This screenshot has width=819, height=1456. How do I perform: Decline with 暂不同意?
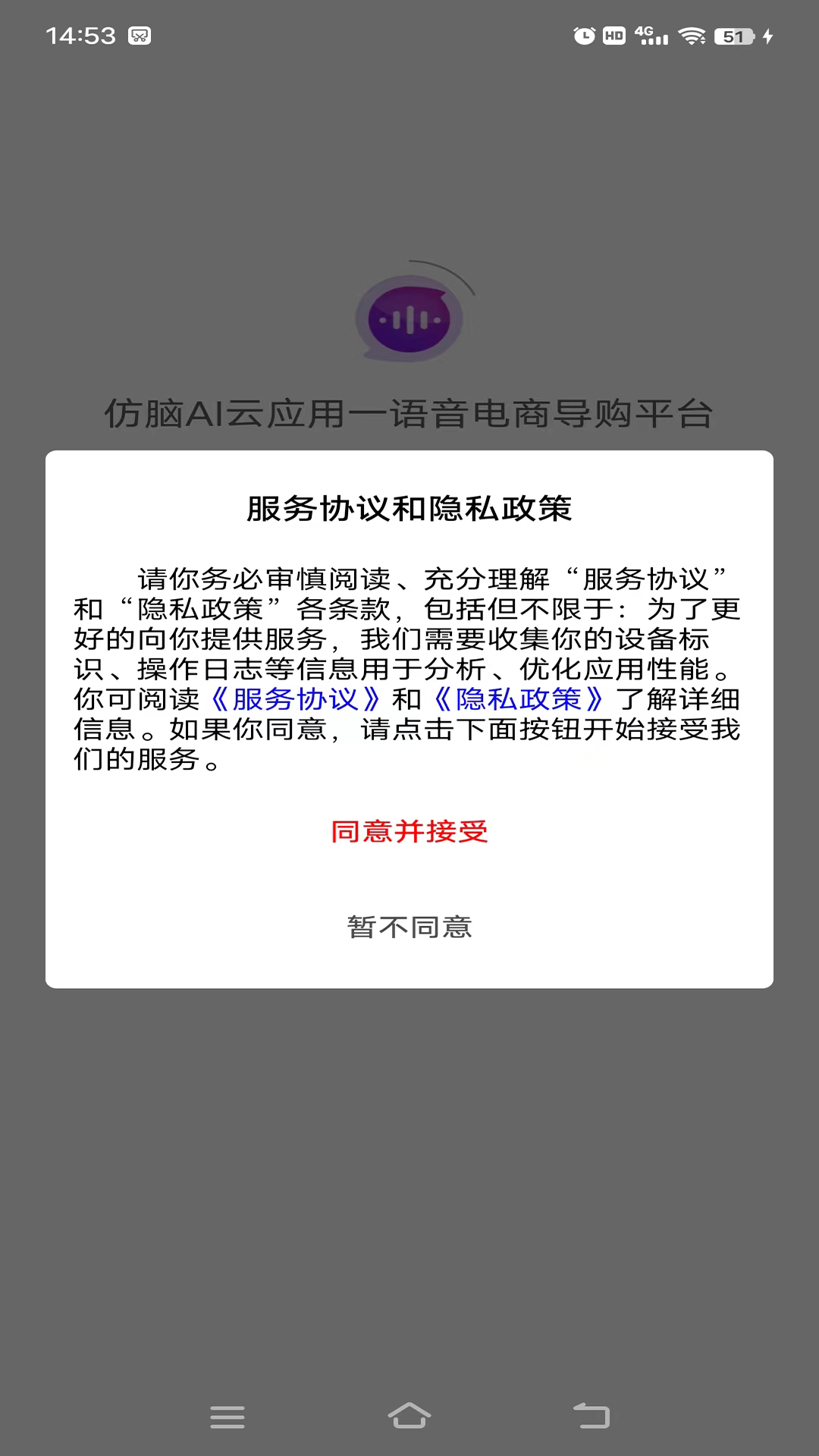pyautogui.click(x=409, y=927)
